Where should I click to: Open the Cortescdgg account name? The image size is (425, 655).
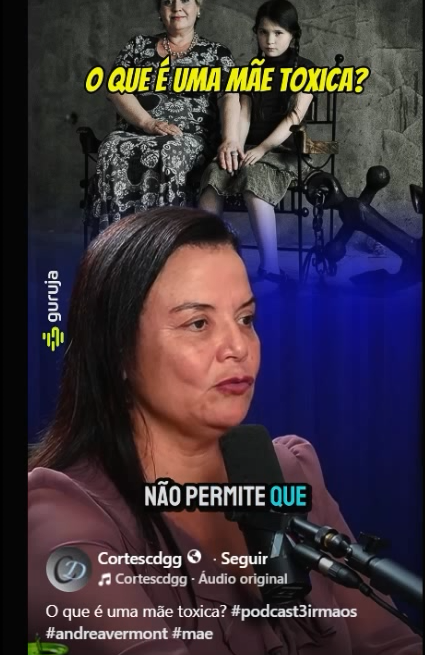tap(140, 558)
